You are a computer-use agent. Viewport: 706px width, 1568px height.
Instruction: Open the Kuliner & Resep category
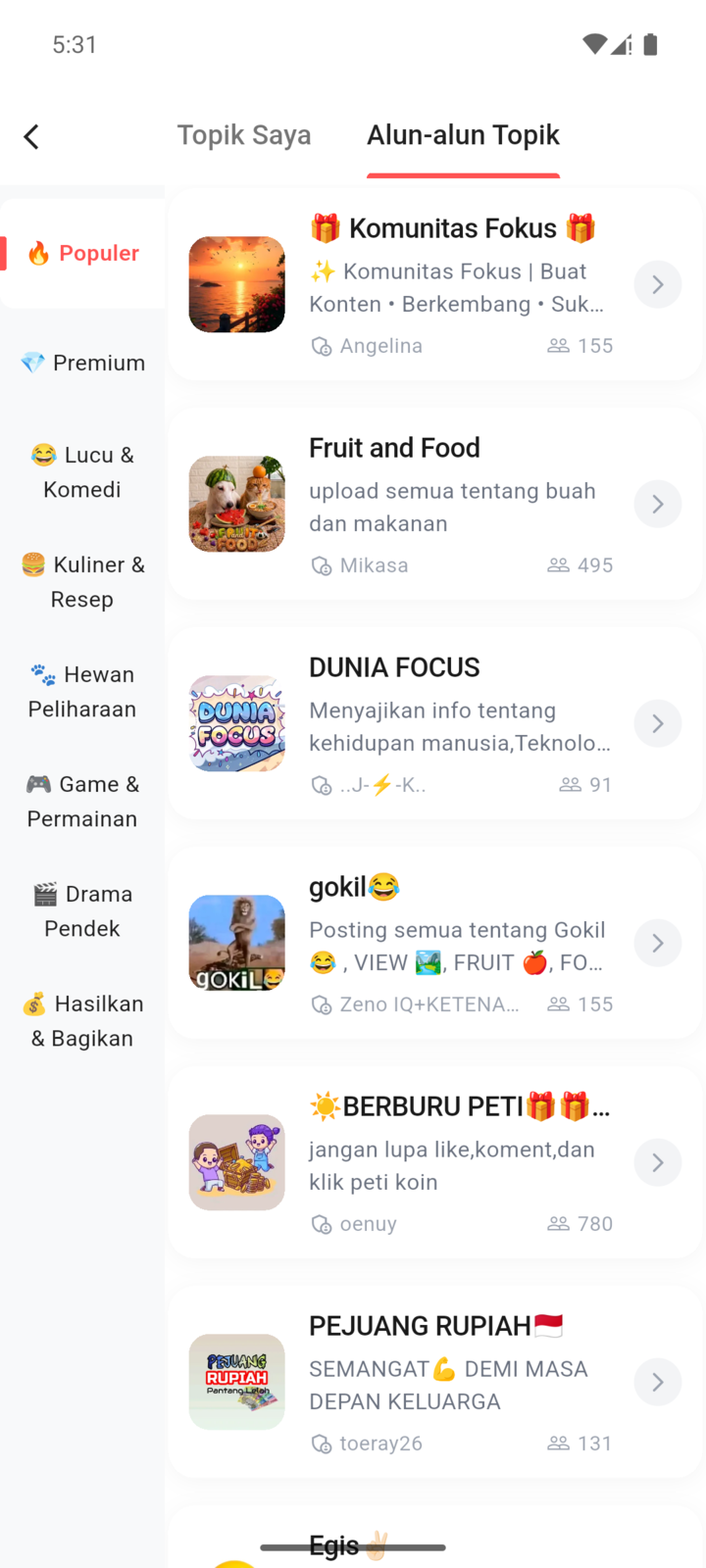click(x=82, y=582)
